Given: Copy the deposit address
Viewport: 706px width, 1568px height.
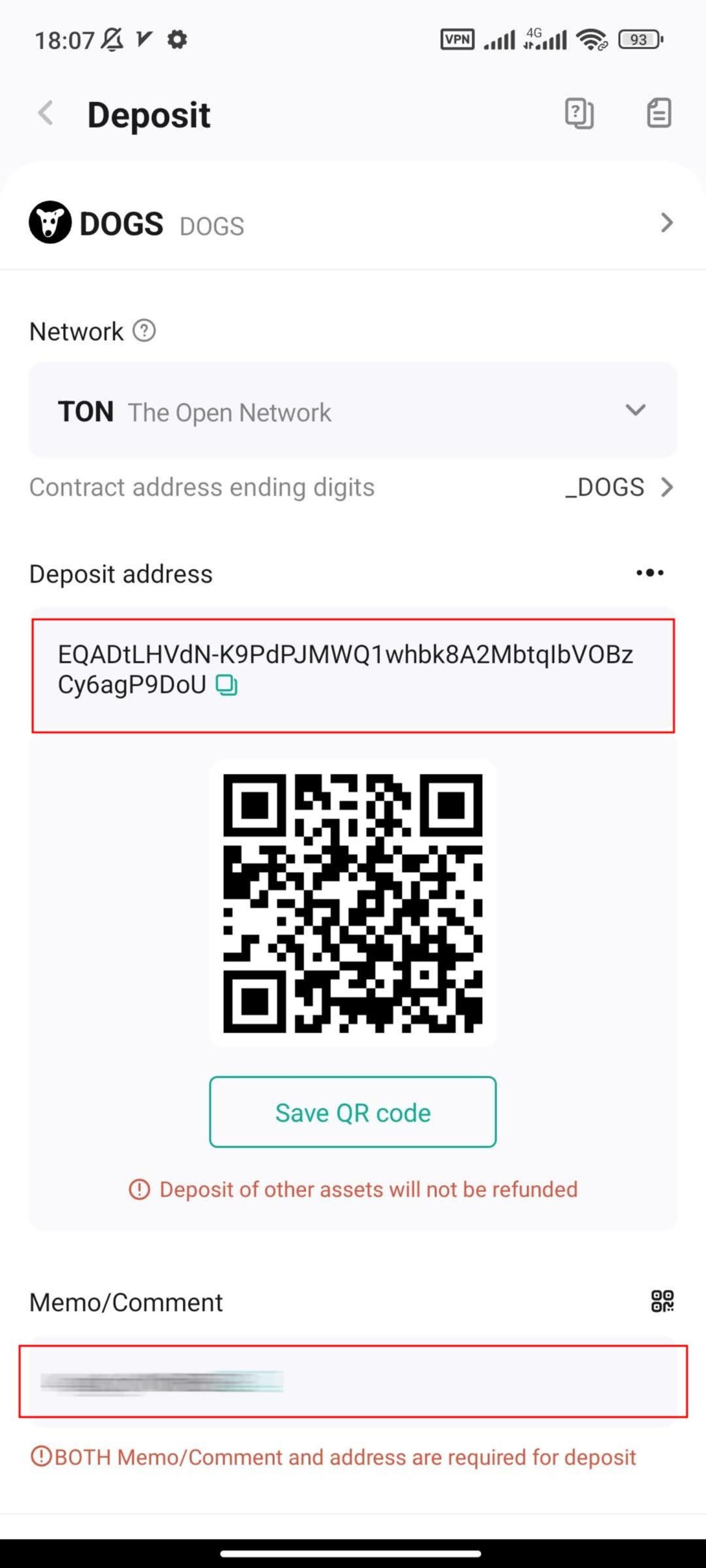Looking at the screenshot, I should (x=227, y=685).
